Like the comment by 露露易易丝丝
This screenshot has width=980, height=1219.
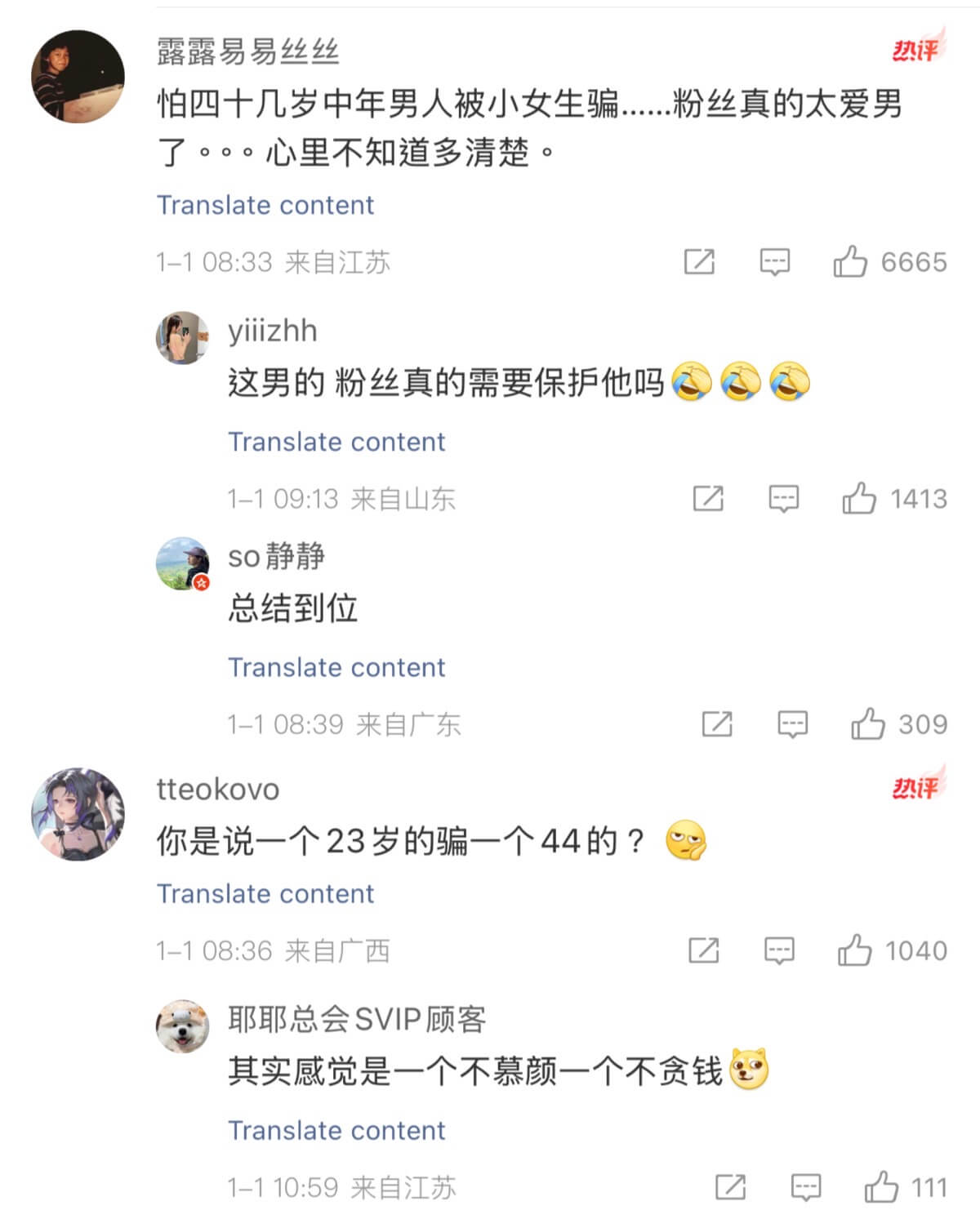[850, 262]
